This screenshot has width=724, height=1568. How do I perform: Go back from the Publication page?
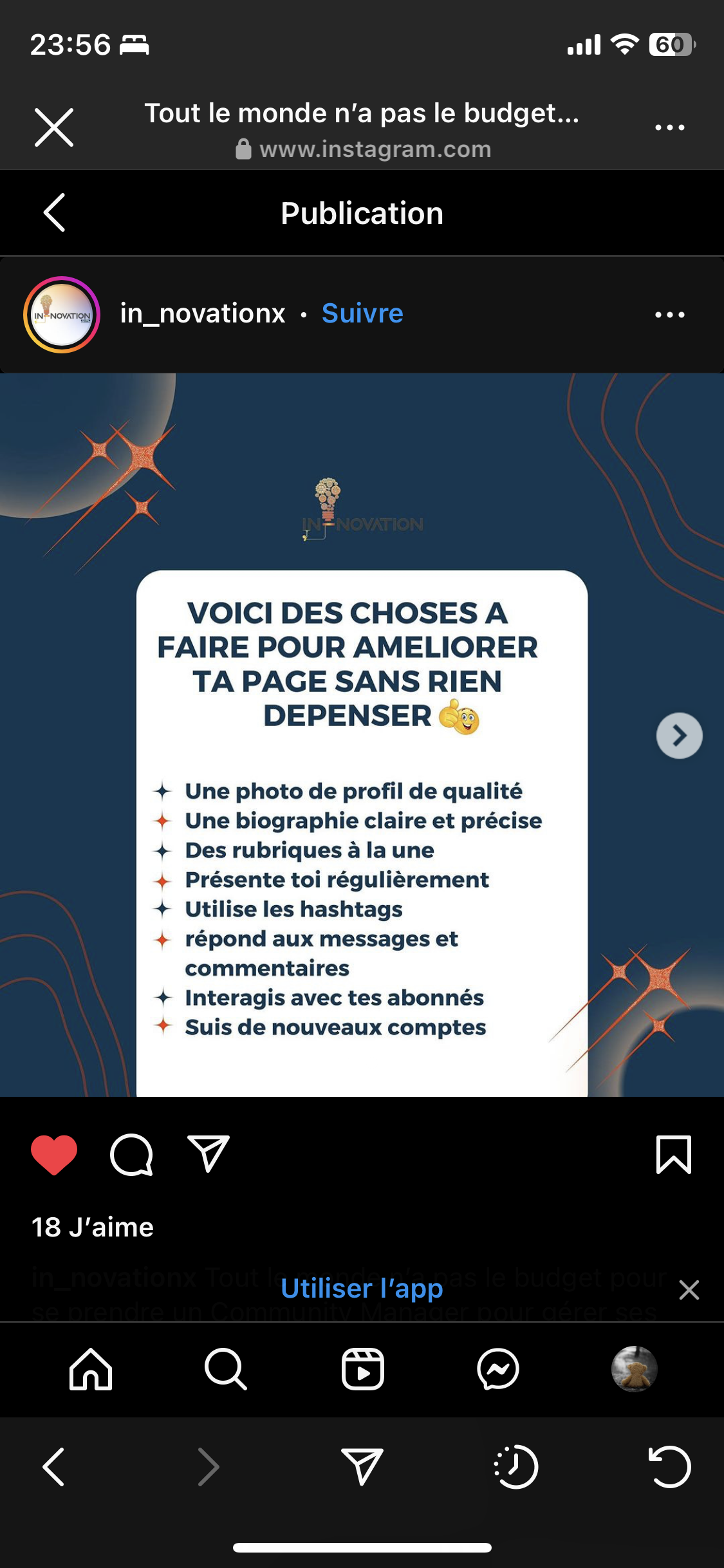tap(55, 212)
